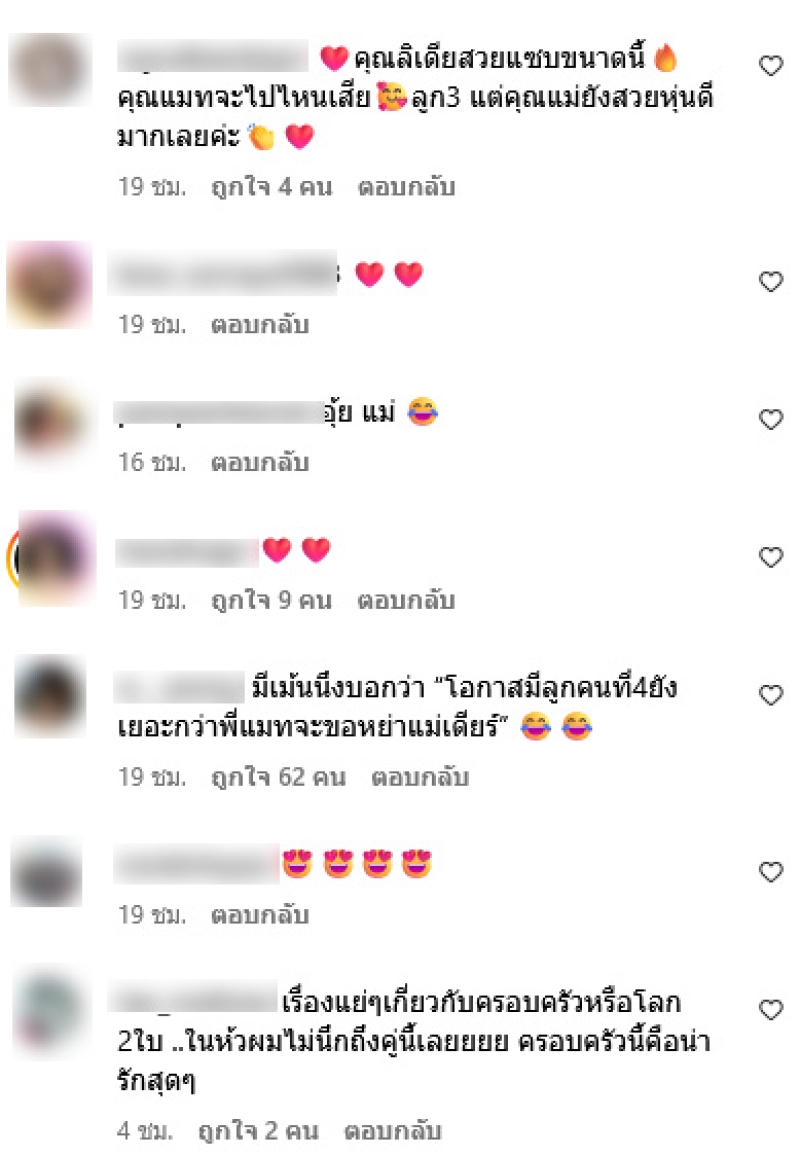This screenshot has width=800, height=1156.
Task: Like the comment with four heart-eyes emojis
Action: click(x=770, y=872)
